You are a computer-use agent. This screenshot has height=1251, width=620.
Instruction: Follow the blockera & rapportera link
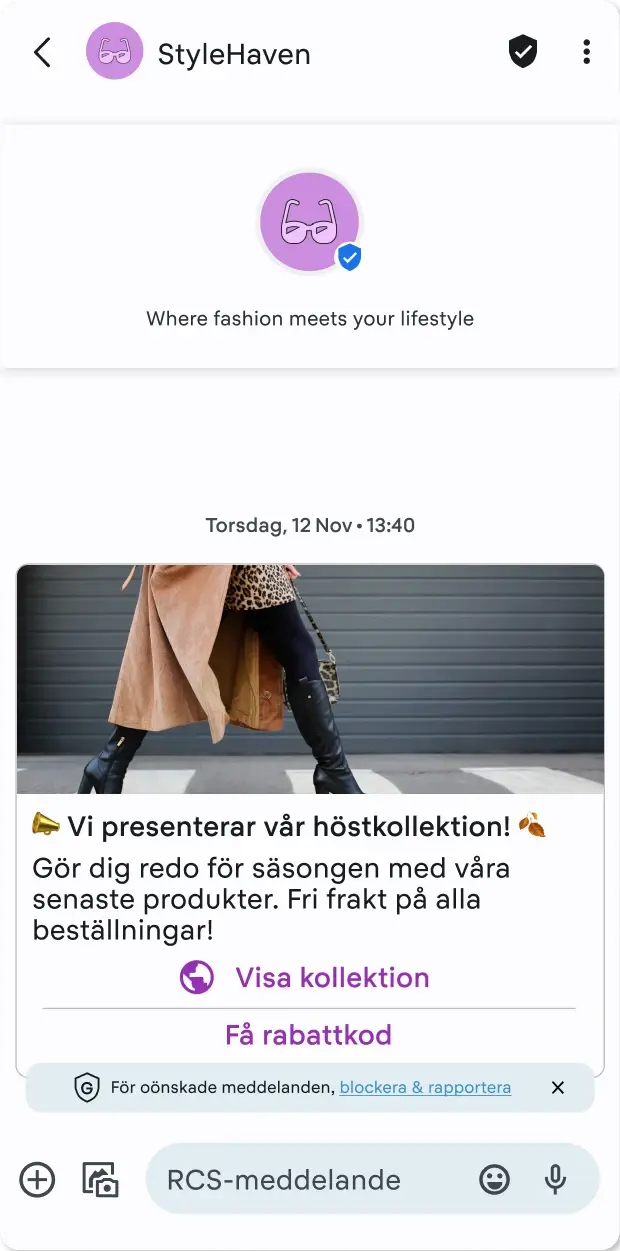(425, 1087)
